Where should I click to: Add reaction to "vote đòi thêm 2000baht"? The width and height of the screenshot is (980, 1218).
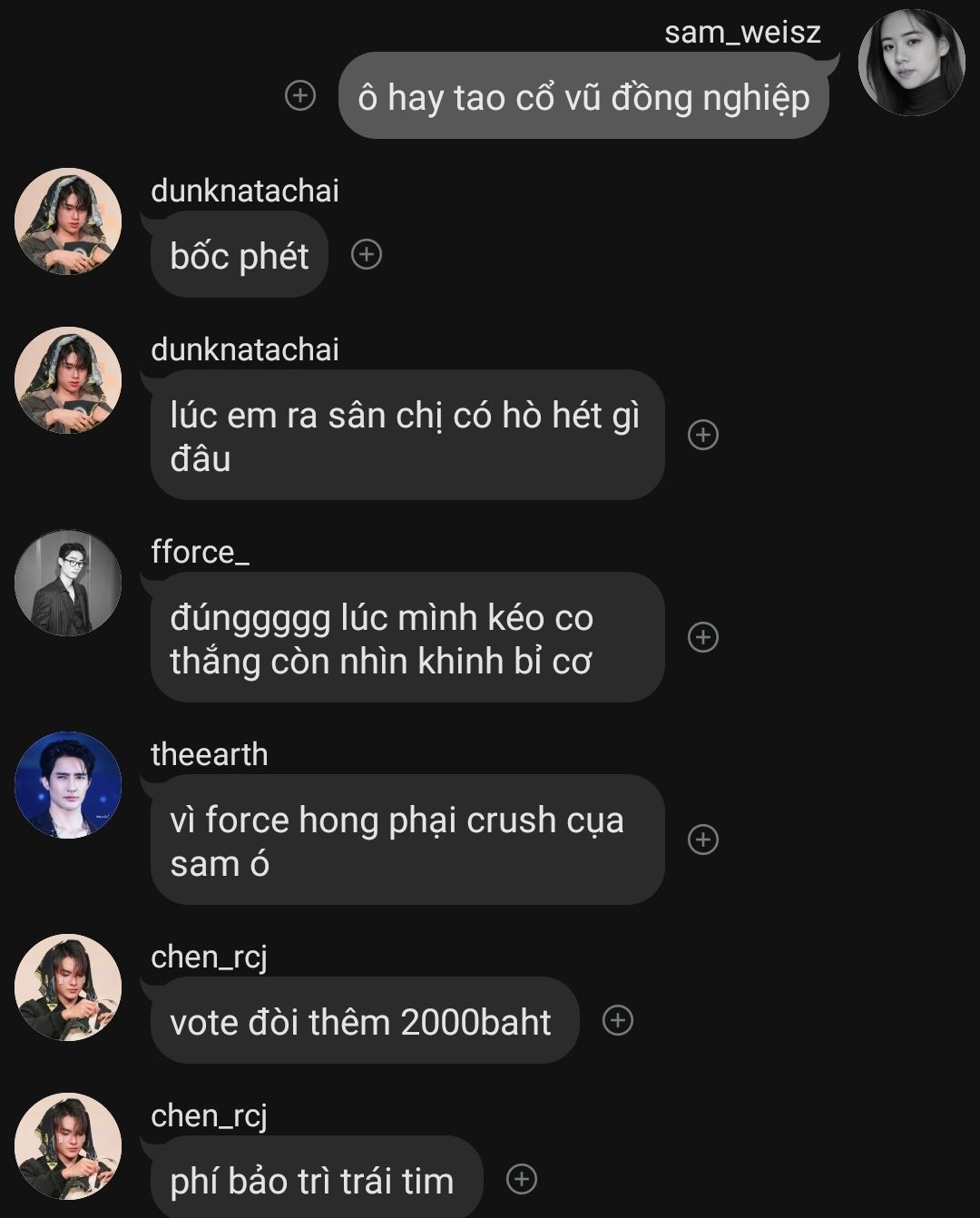[618, 1020]
